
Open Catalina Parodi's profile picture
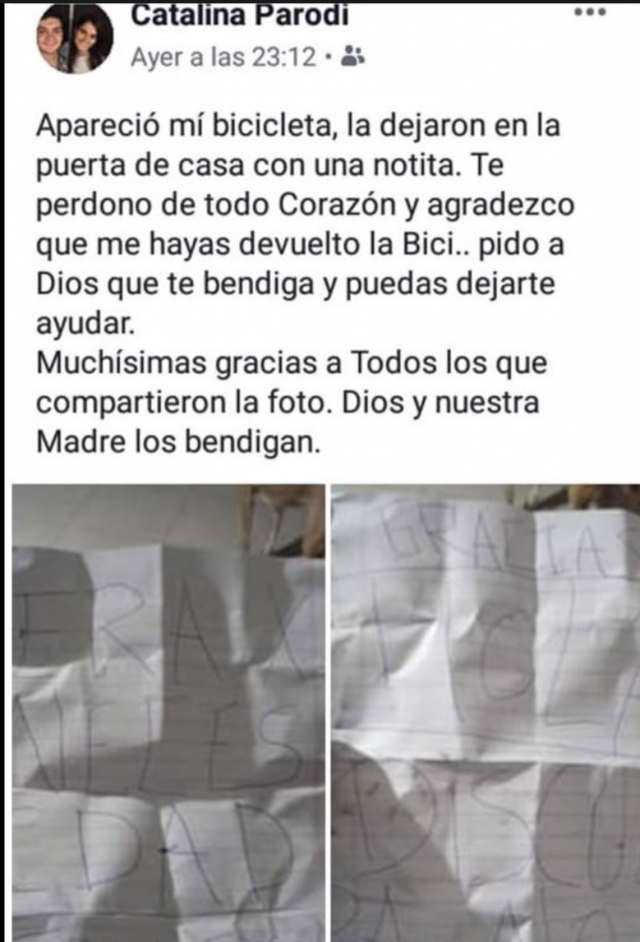coord(73,38)
